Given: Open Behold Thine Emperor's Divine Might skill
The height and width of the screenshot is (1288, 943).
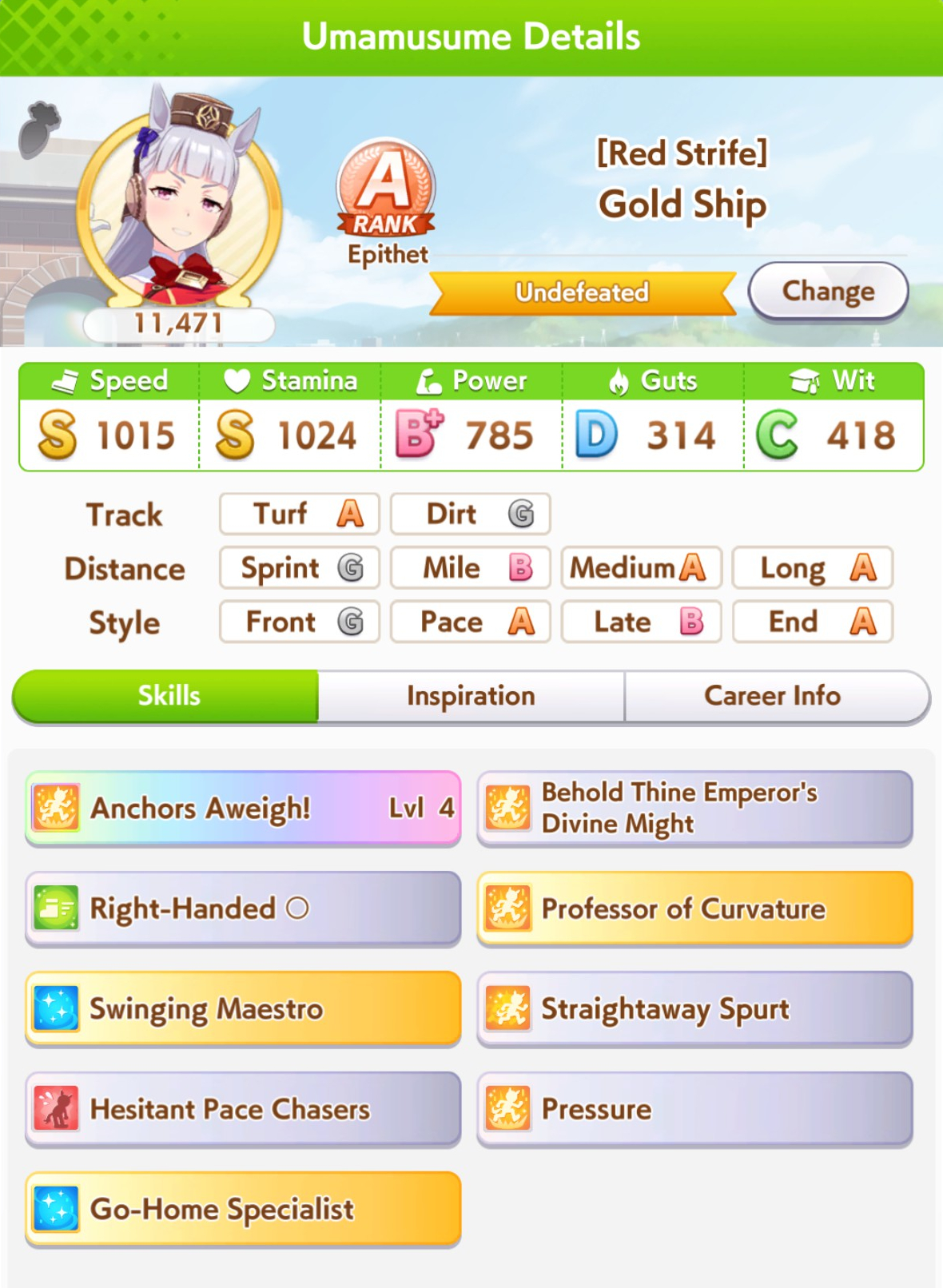Looking at the screenshot, I should point(694,808).
